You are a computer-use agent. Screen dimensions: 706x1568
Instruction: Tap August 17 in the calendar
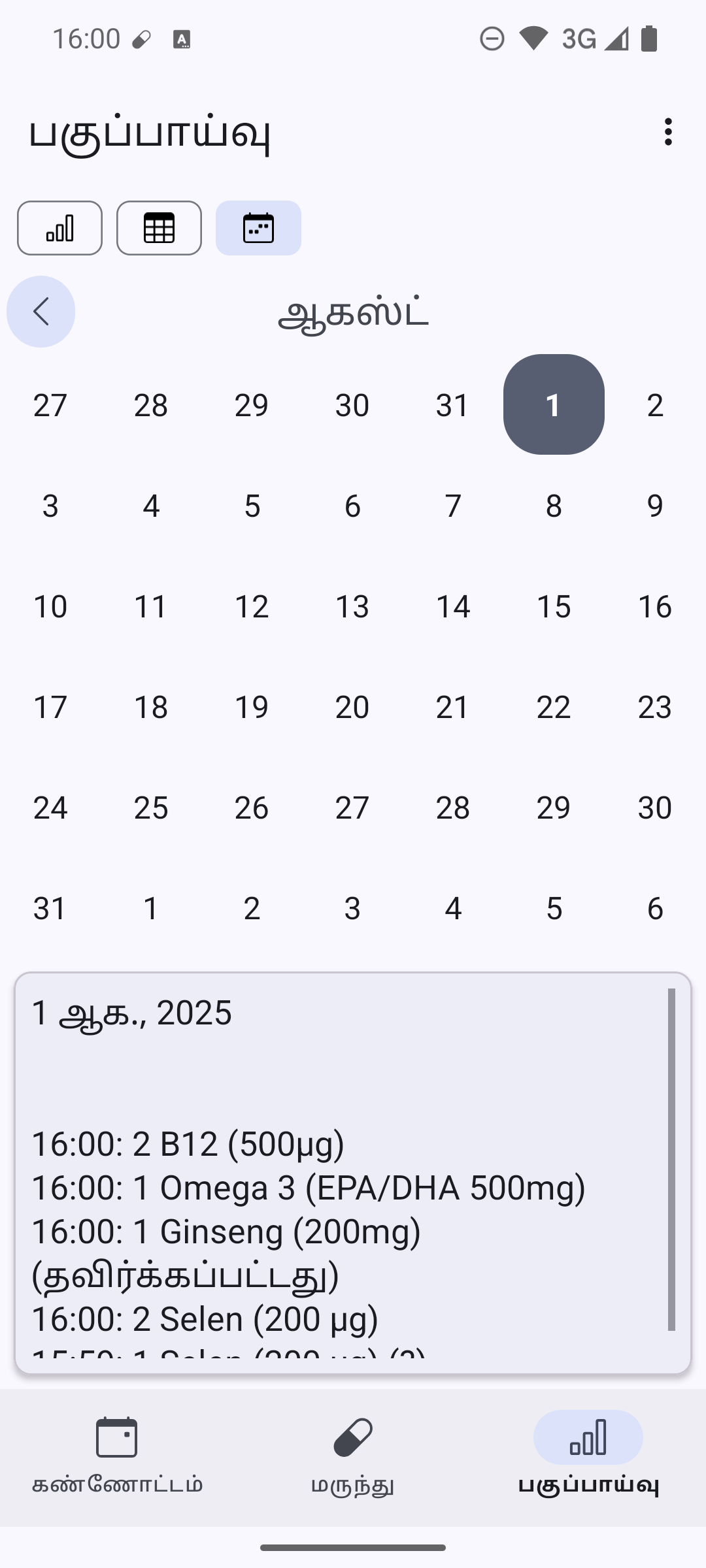(50, 707)
